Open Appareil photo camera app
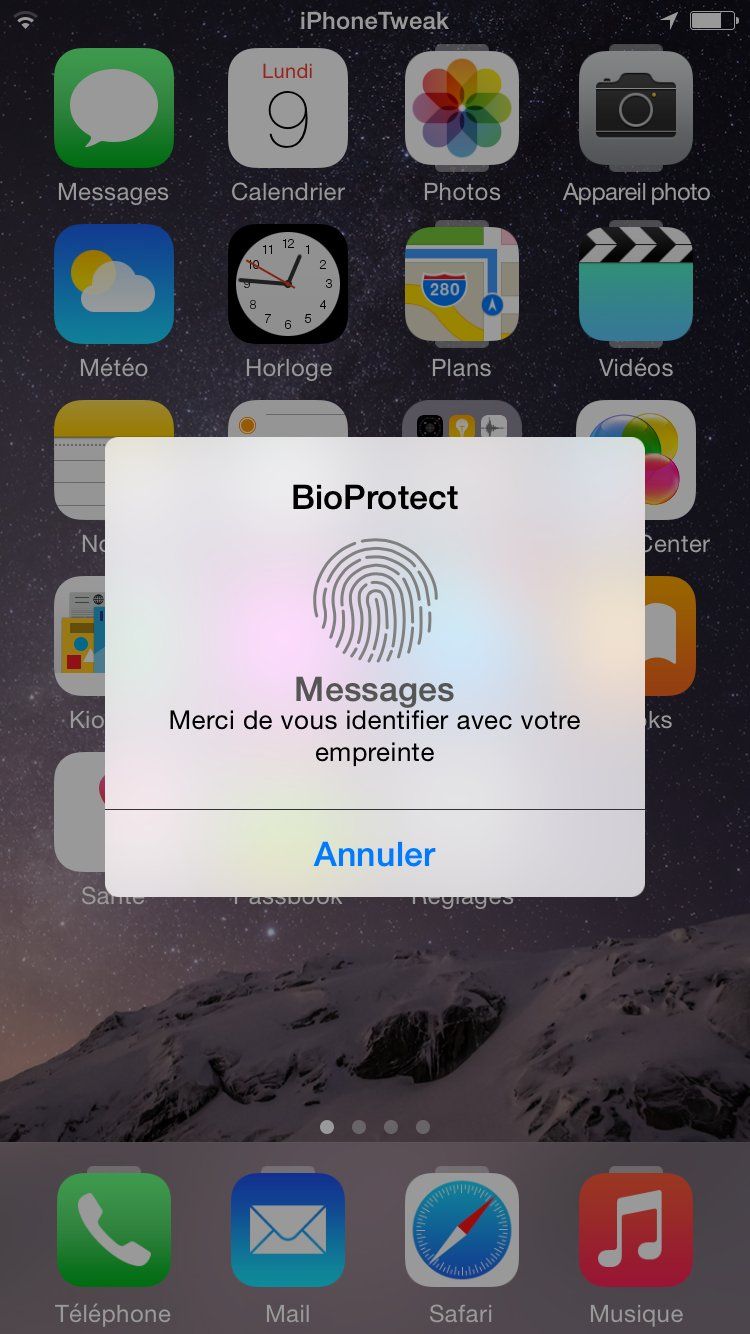 point(636,108)
